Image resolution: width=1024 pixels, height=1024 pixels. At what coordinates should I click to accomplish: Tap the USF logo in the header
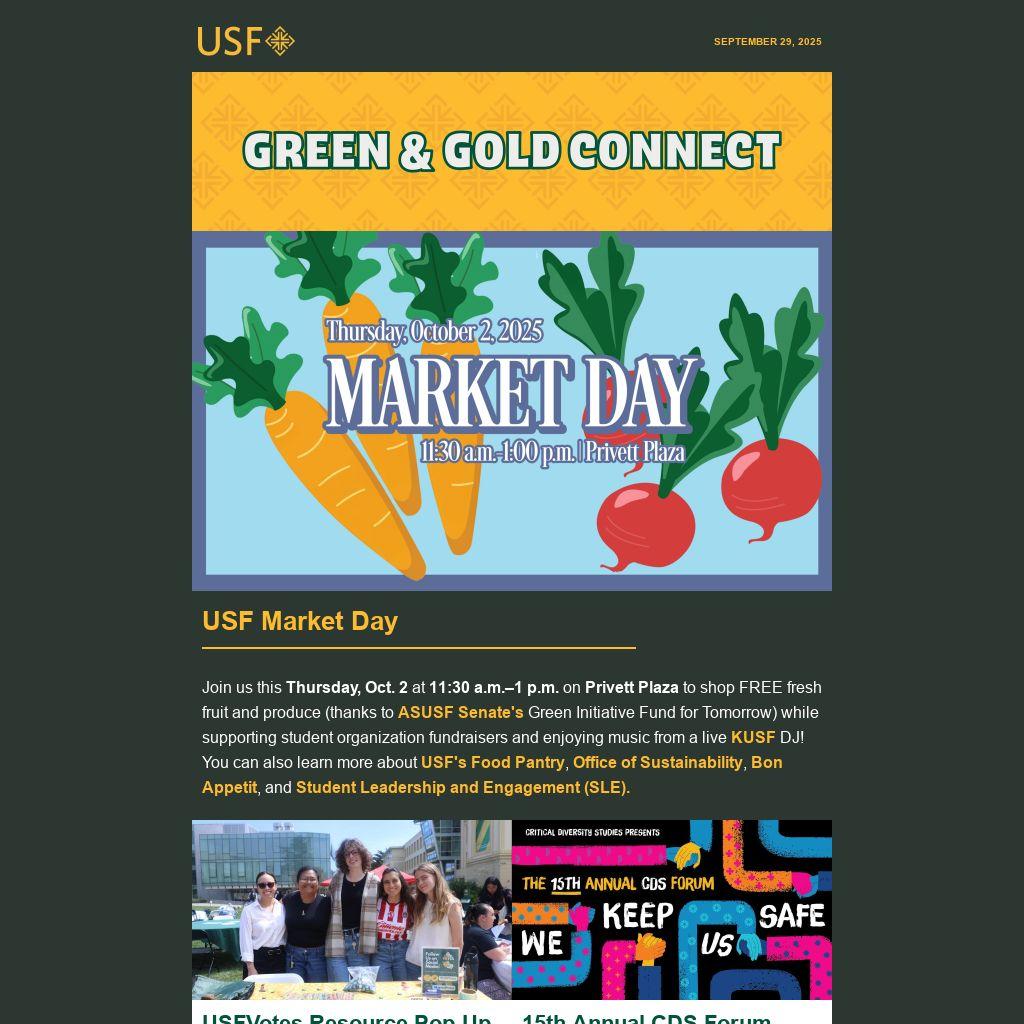(x=246, y=41)
